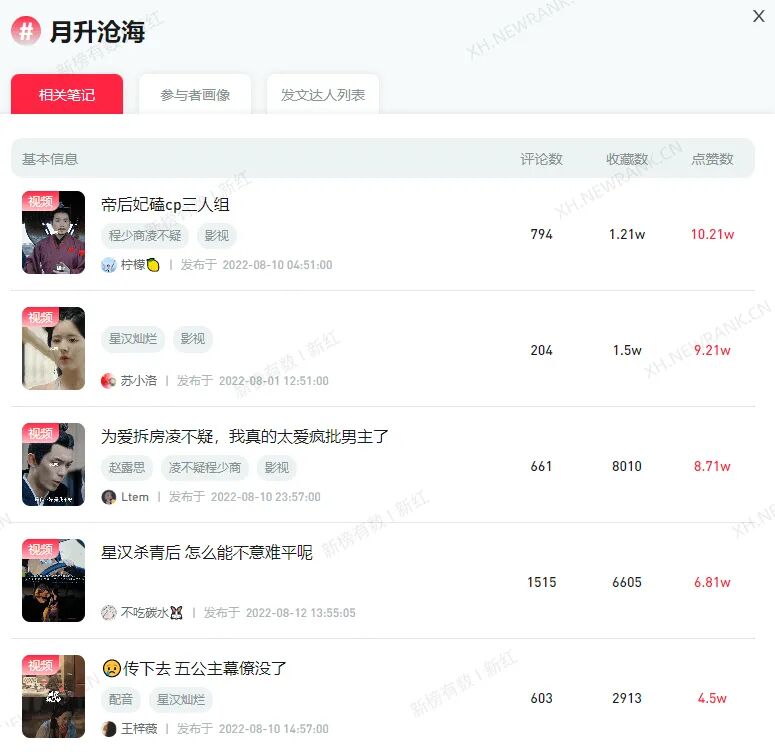
Task: Open the author profile 柠檬
Action: (x=132, y=265)
